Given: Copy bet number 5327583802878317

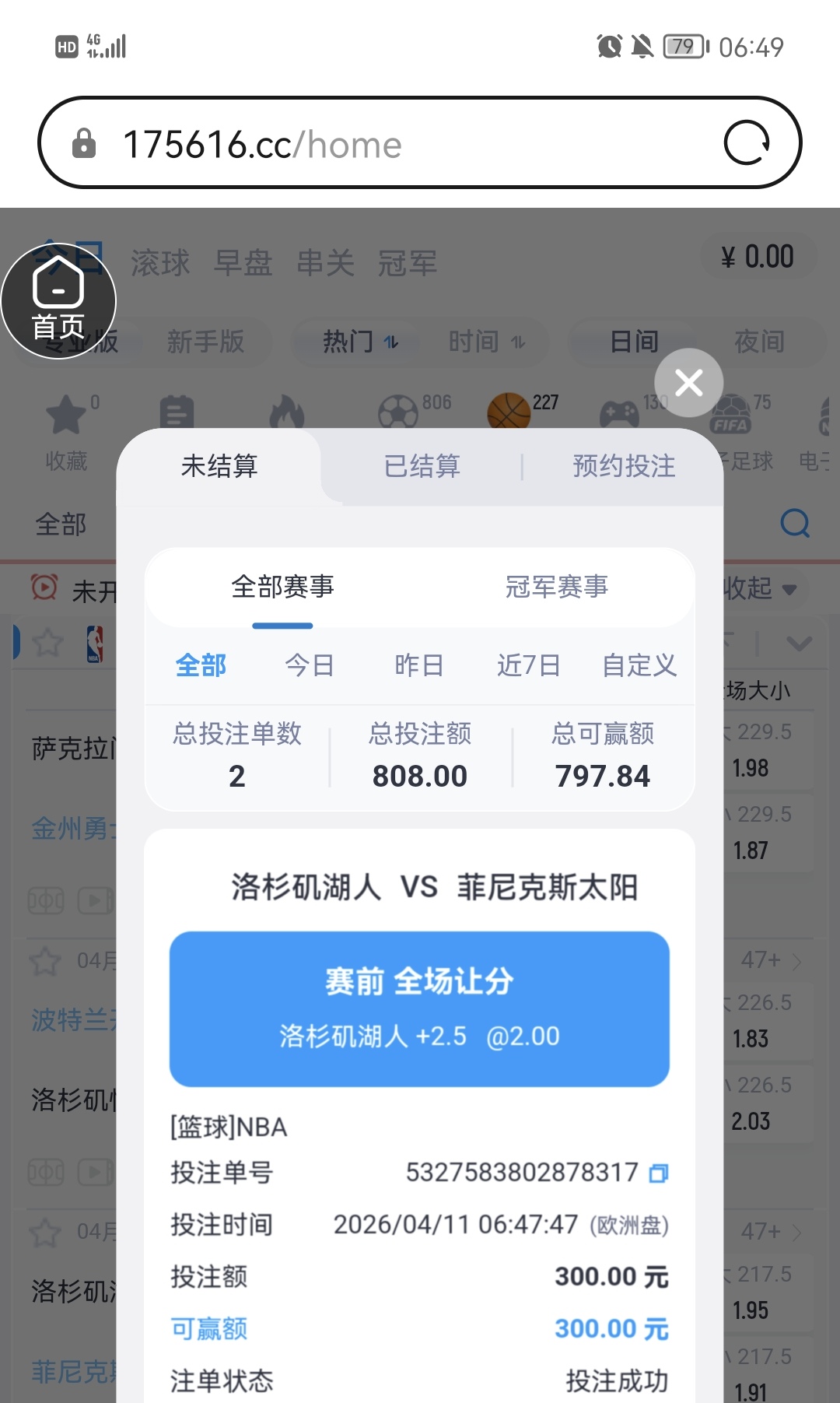Looking at the screenshot, I should 659,1173.
